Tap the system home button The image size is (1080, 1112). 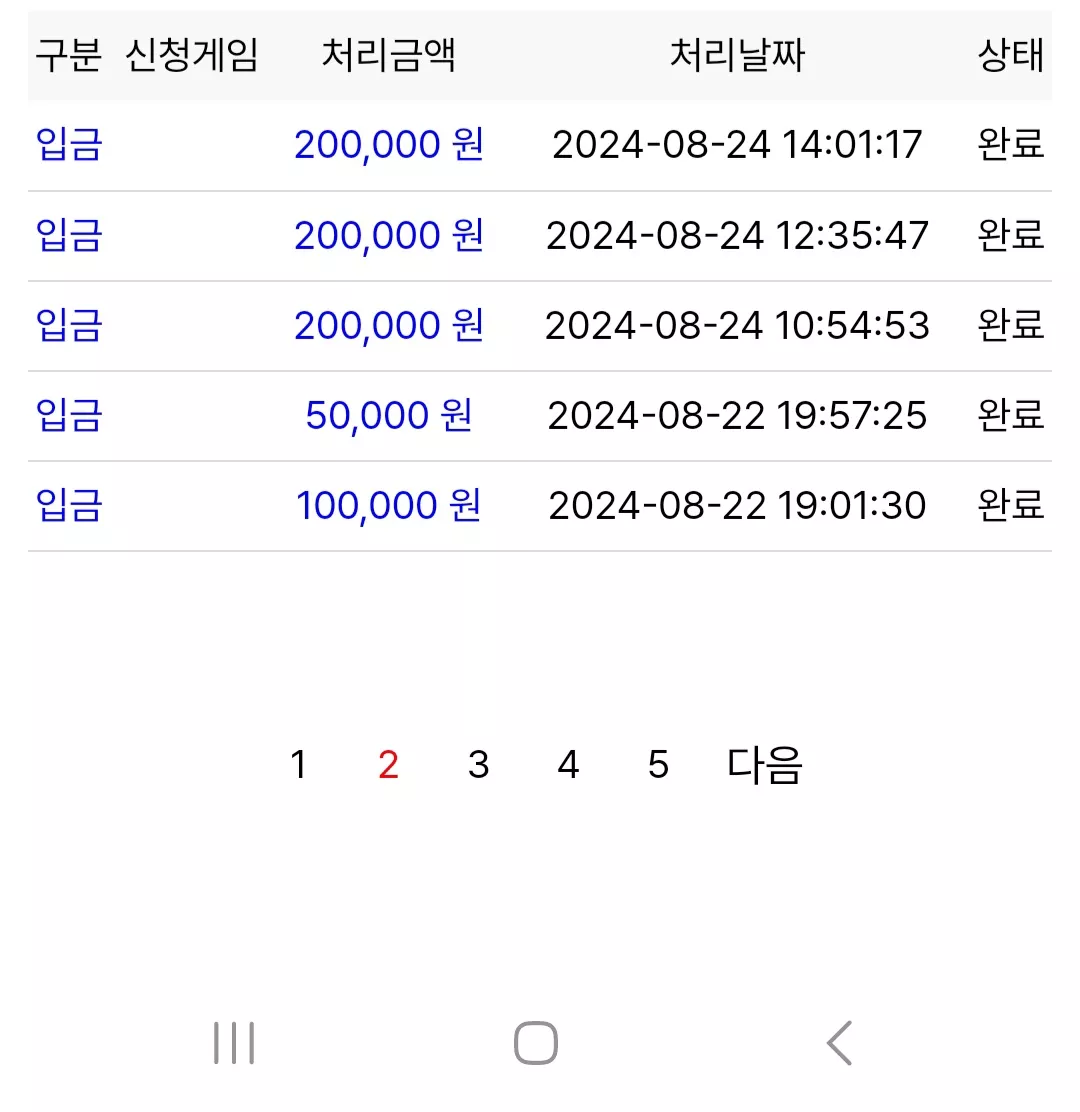tap(536, 1042)
